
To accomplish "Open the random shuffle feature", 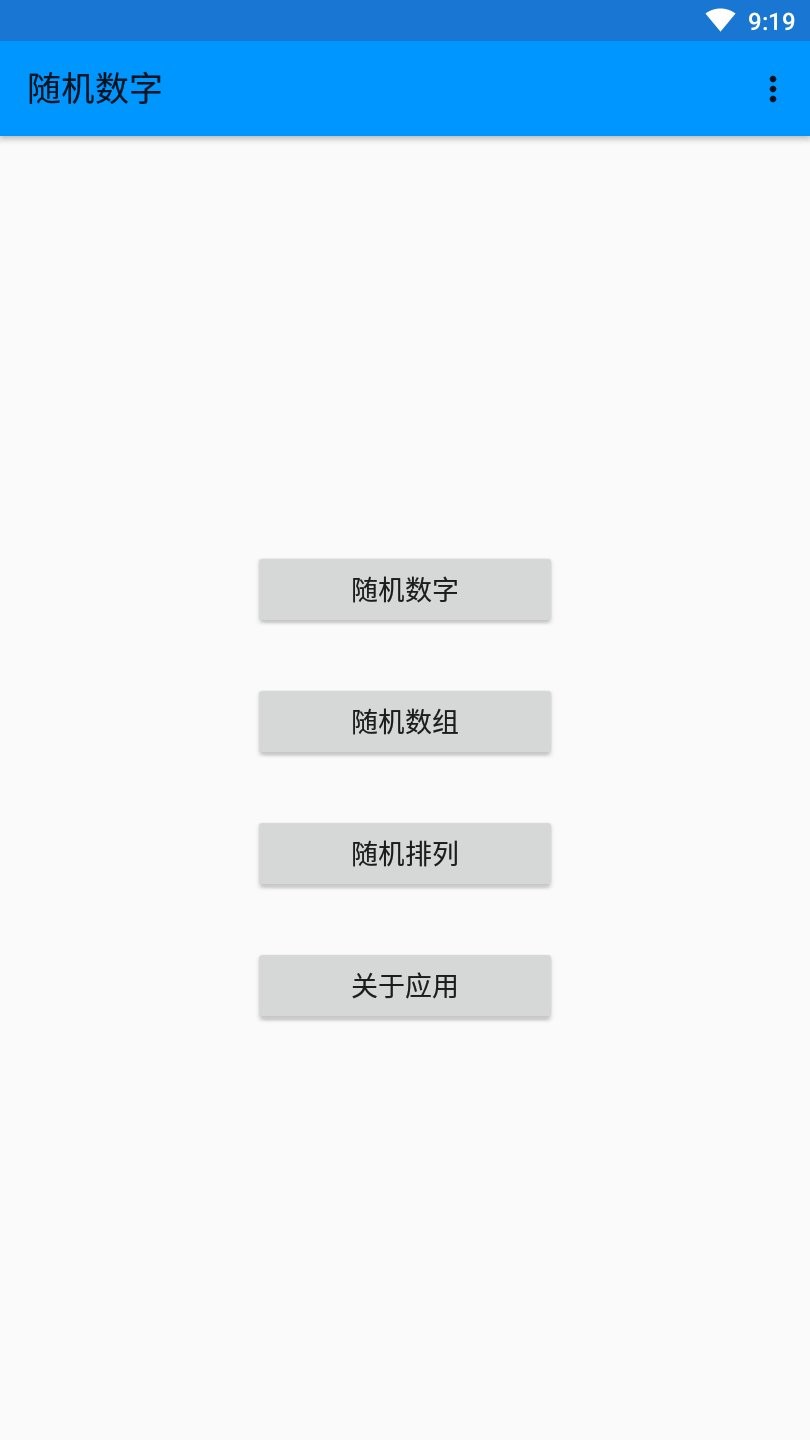I will [x=405, y=853].
